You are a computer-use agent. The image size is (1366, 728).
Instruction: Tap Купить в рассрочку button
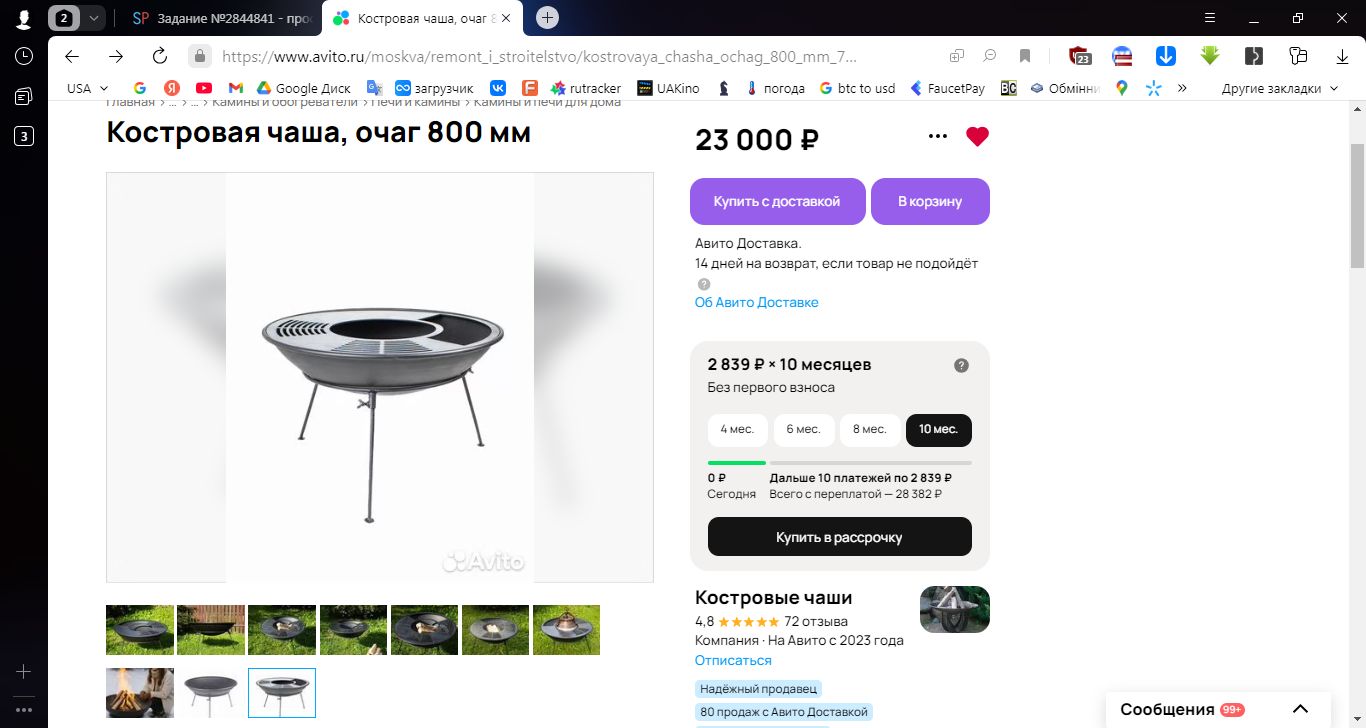coord(839,537)
